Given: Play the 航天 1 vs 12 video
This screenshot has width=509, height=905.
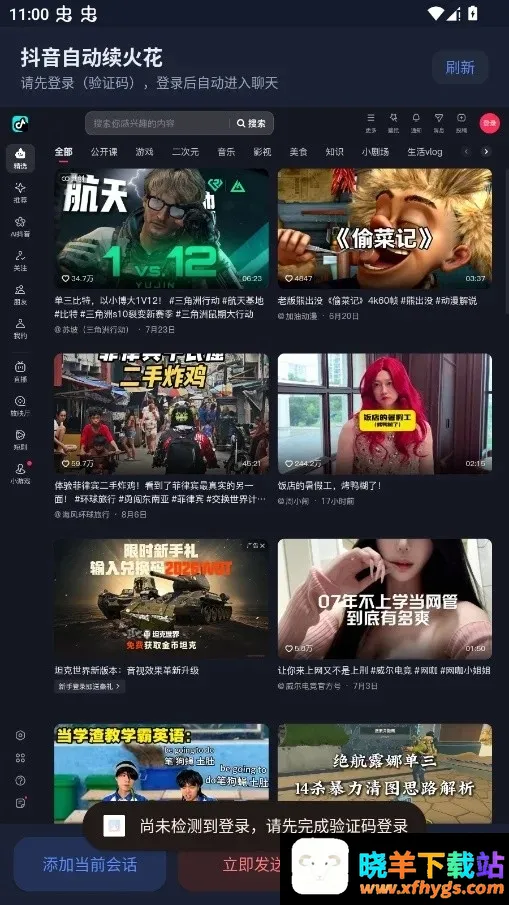Looking at the screenshot, I should tap(162, 229).
